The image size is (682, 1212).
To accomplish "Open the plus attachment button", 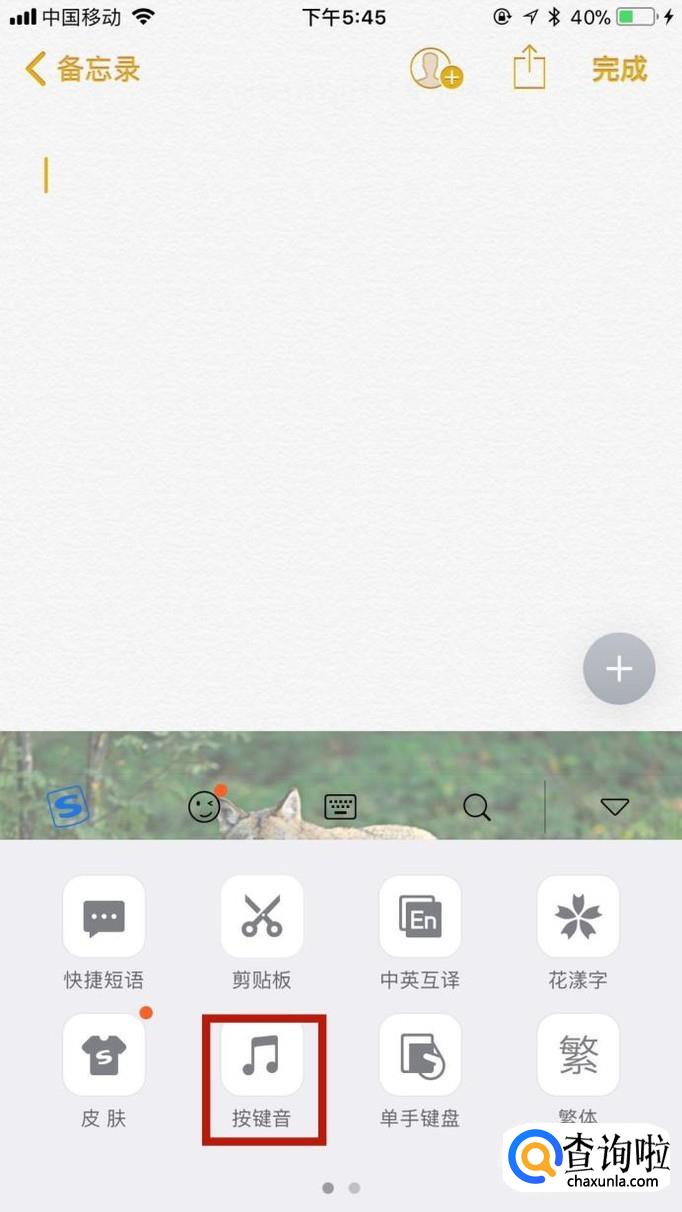I will [619, 669].
